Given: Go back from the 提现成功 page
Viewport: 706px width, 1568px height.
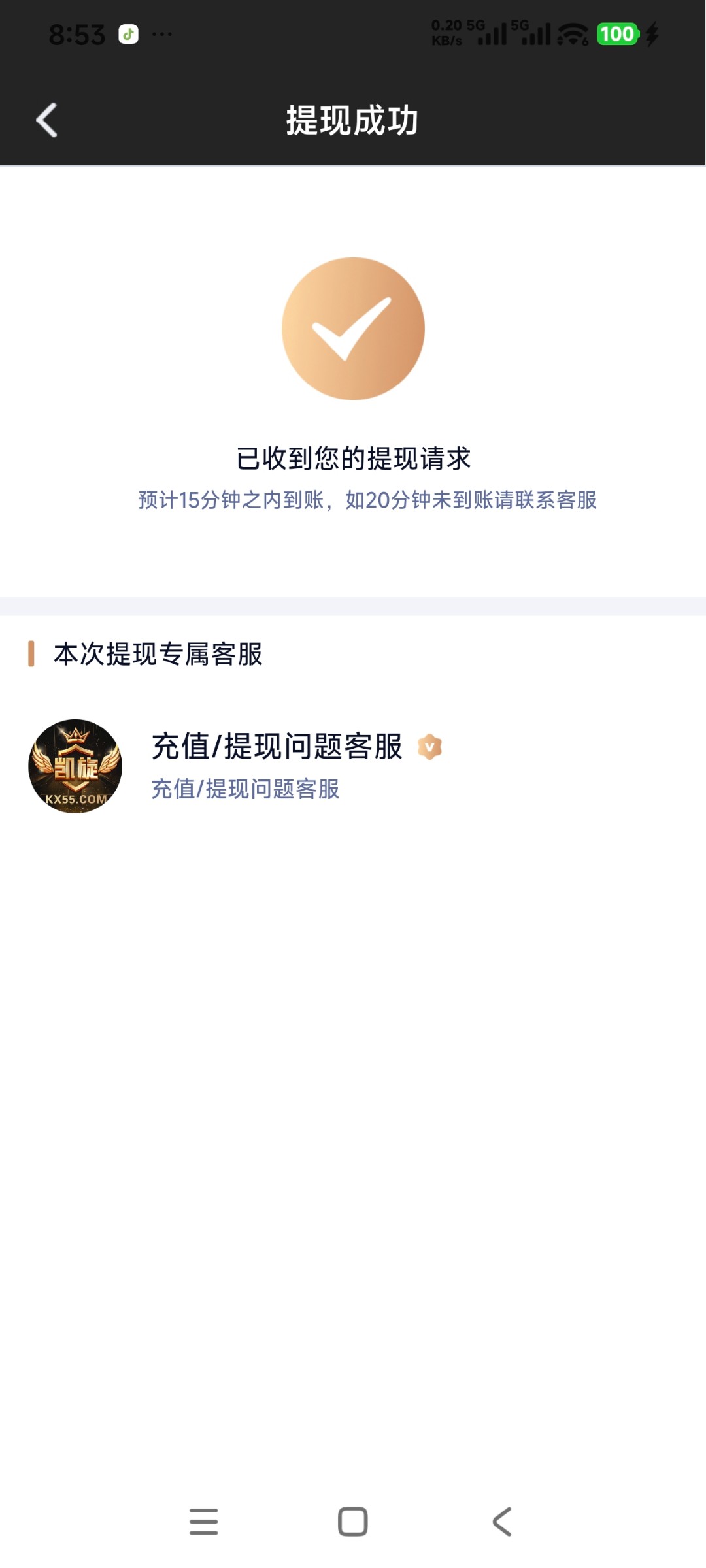Looking at the screenshot, I should (47, 120).
